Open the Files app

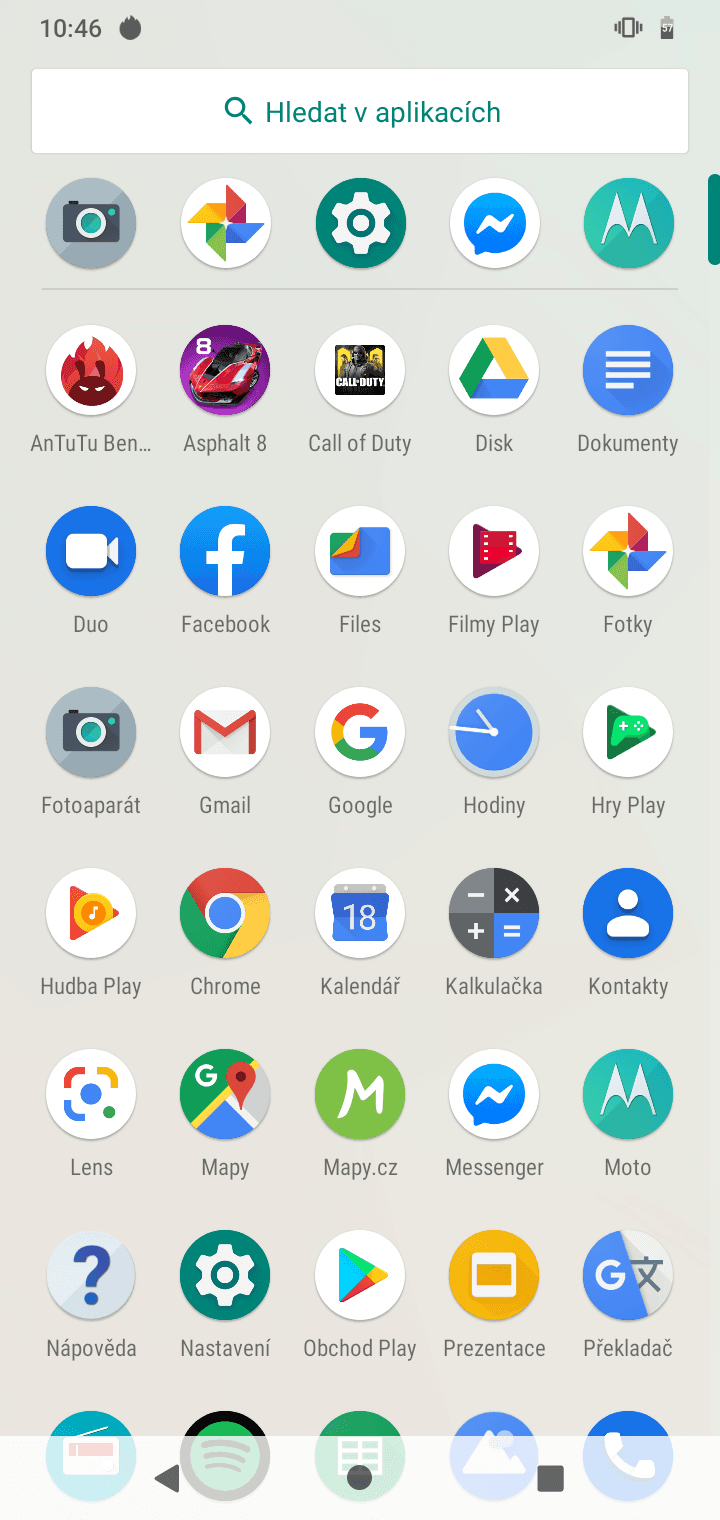[x=360, y=551]
